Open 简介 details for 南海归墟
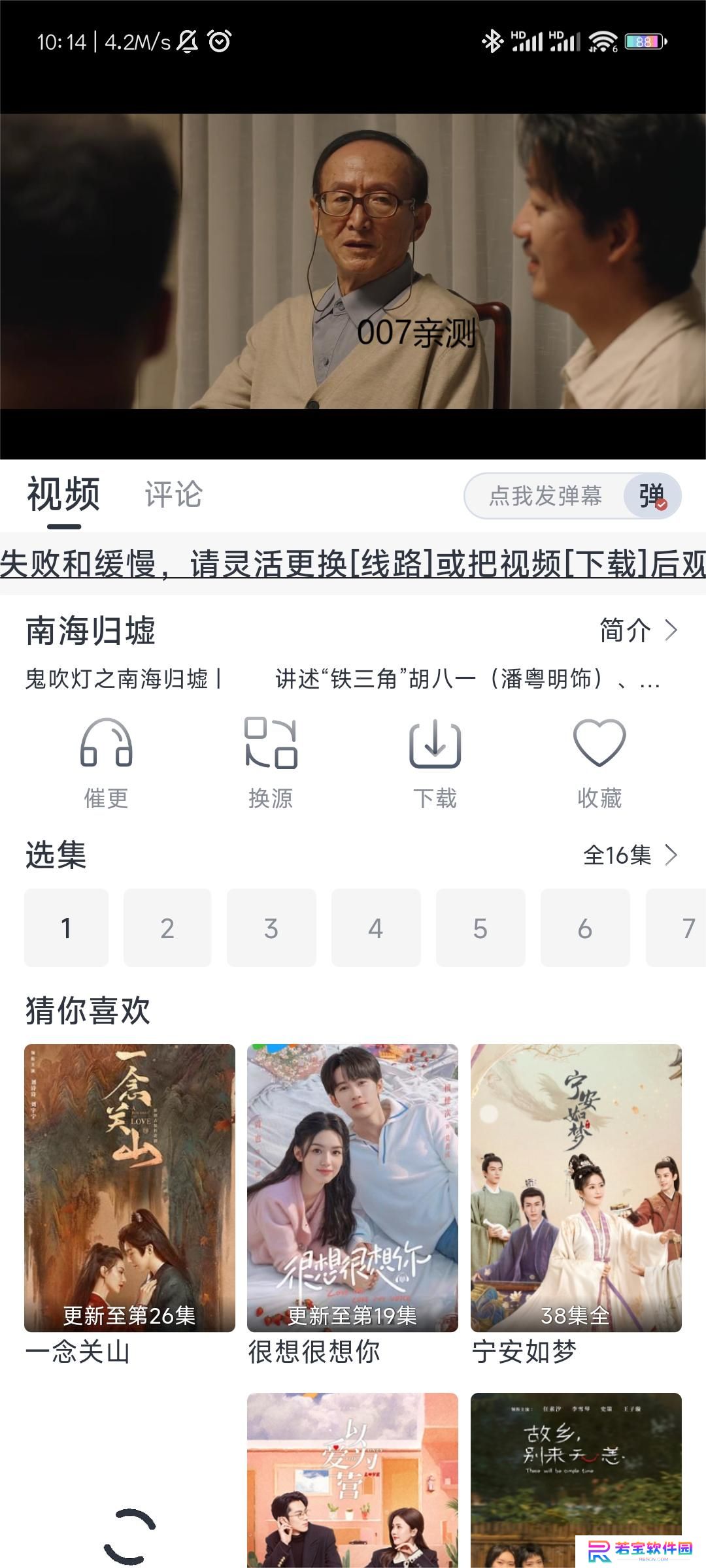706x1568 pixels. click(639, 630)
